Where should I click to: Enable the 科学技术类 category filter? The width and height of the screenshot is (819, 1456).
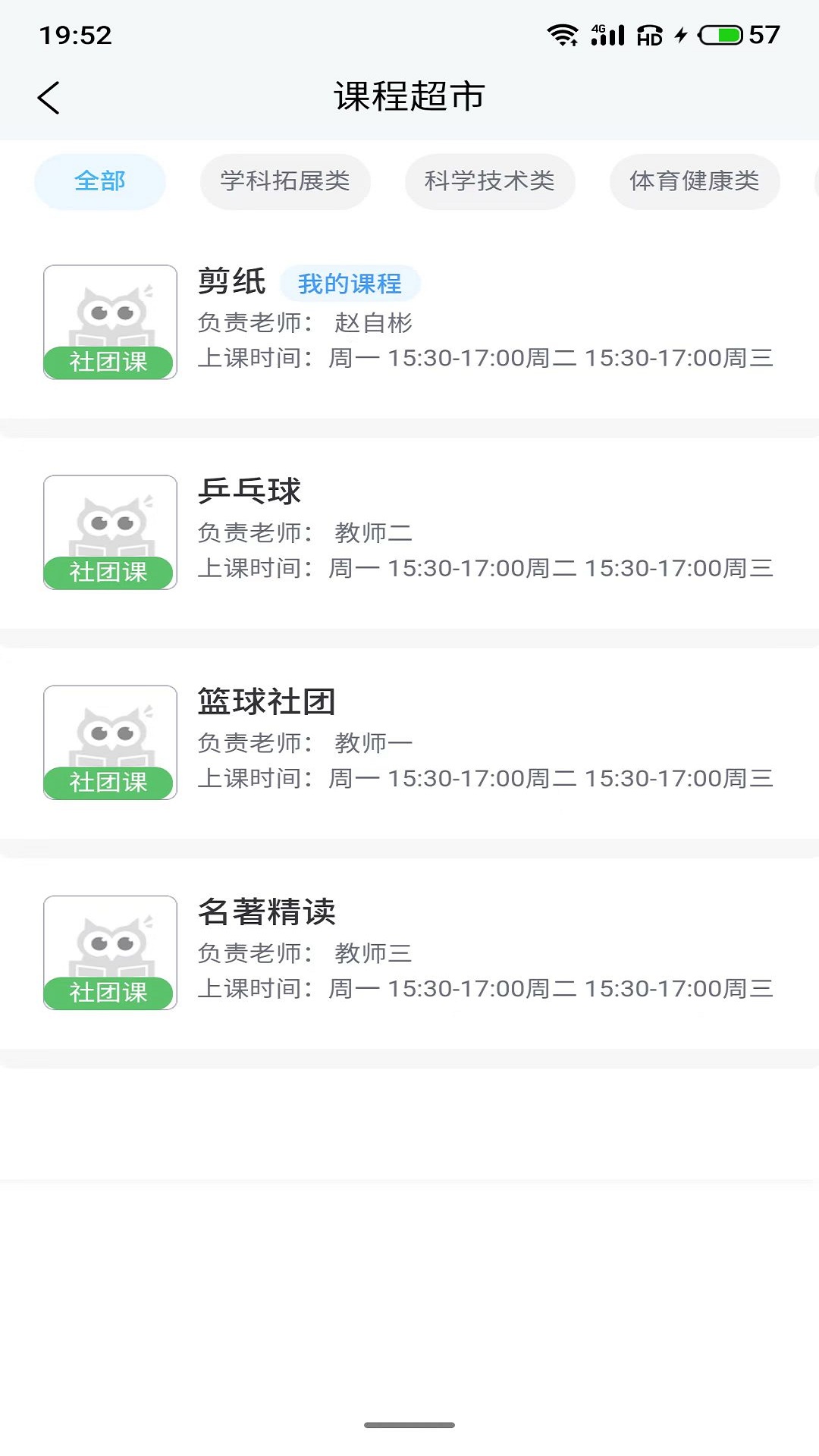click(490, 181)
